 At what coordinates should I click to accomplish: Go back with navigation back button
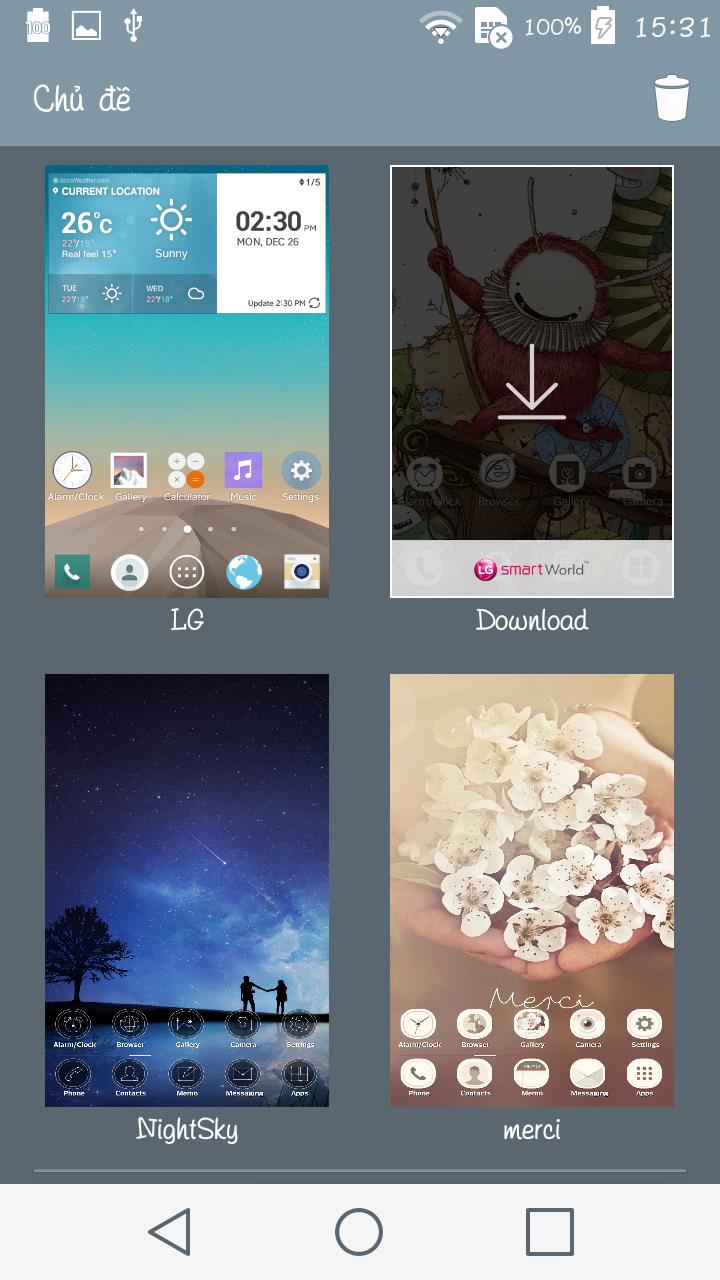170,1231
